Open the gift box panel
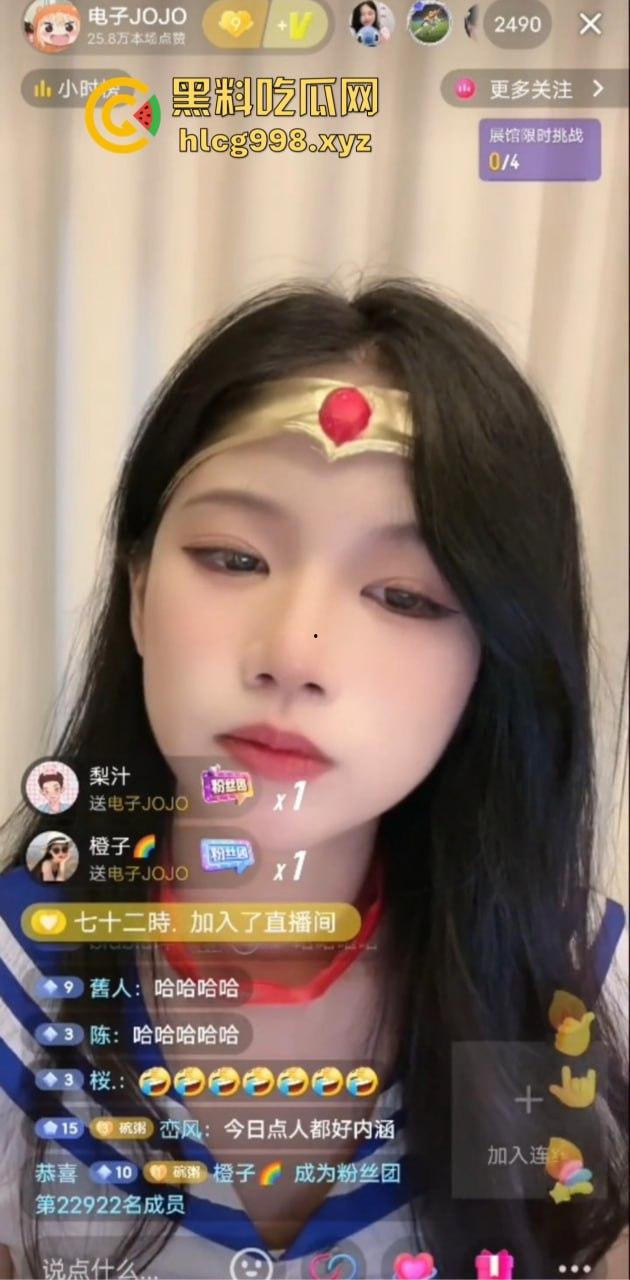 (495, 1266)
